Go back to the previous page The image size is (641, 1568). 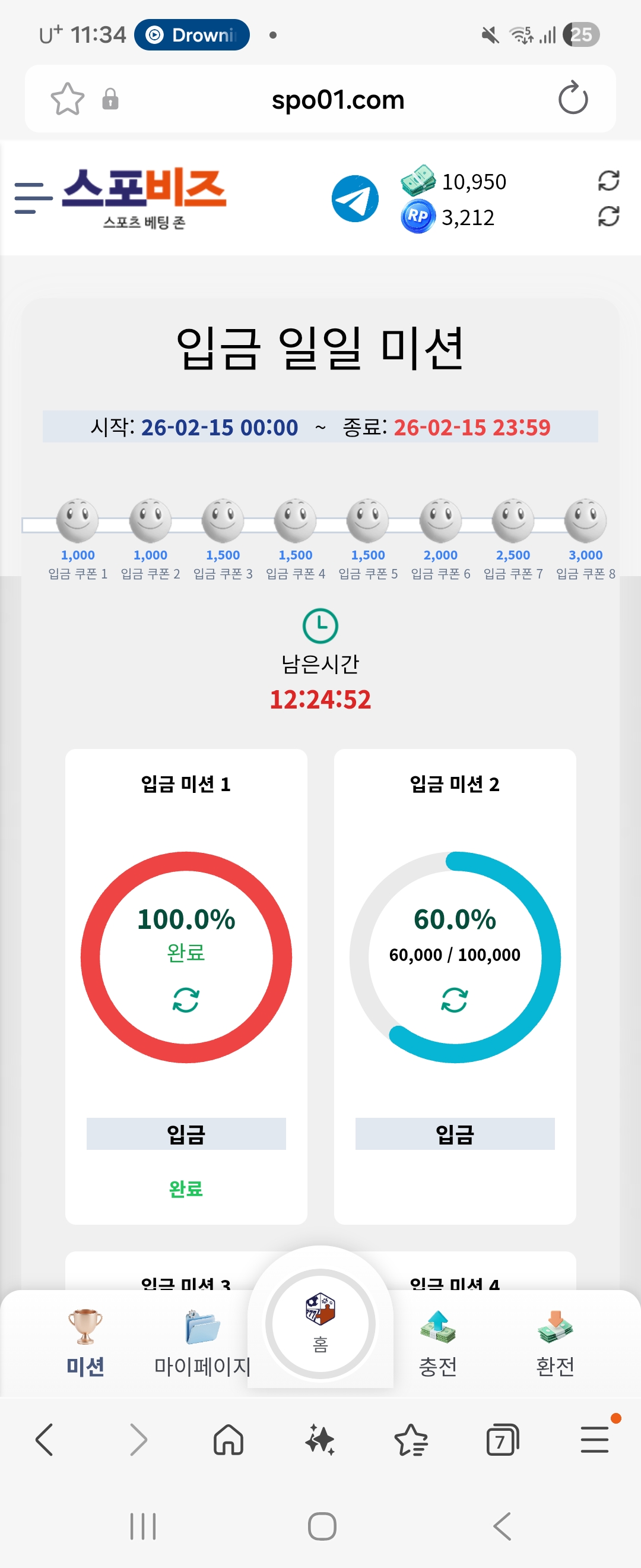45,1440
